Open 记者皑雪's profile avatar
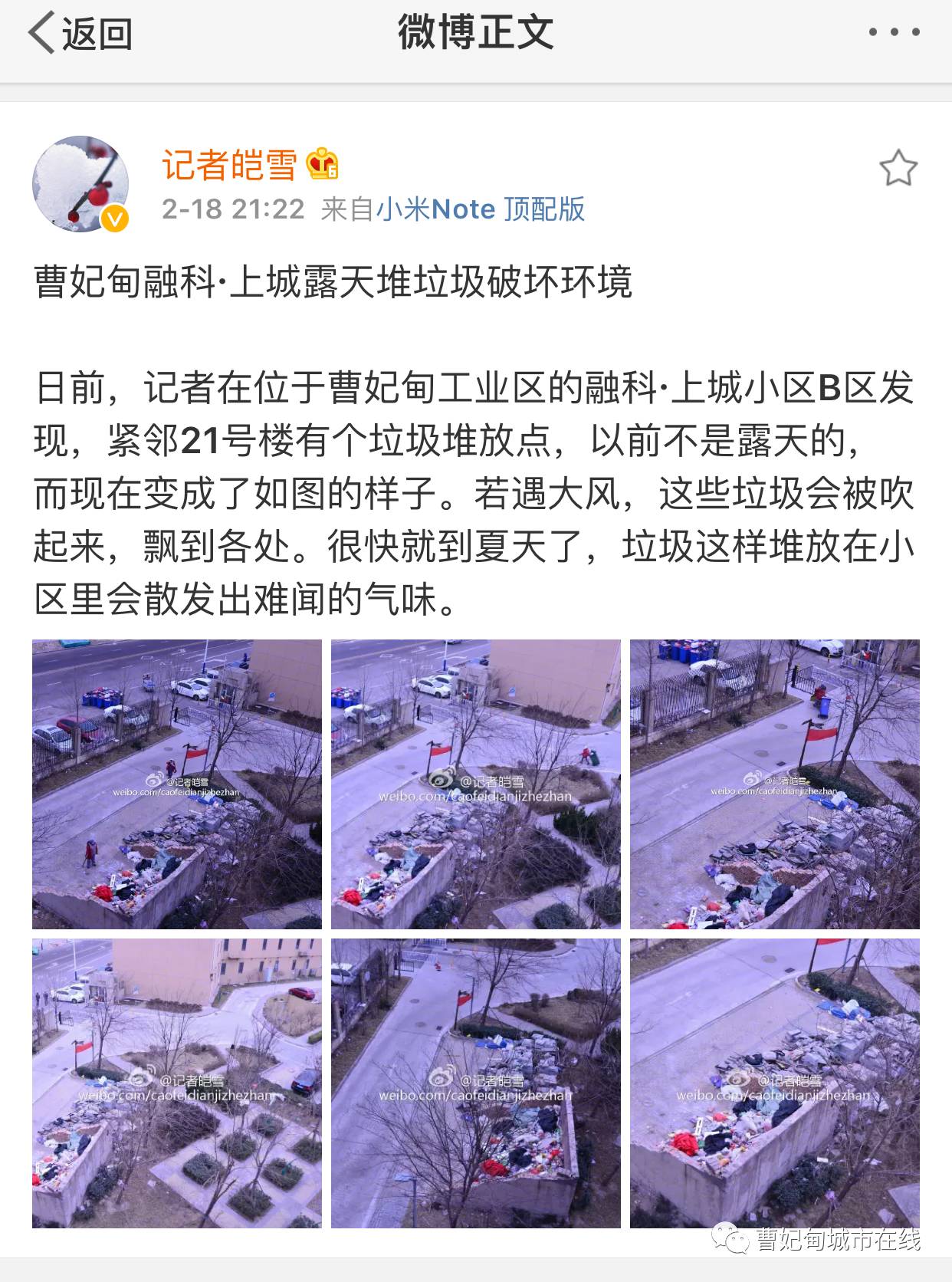952x1282 pixels. [80, 184]
